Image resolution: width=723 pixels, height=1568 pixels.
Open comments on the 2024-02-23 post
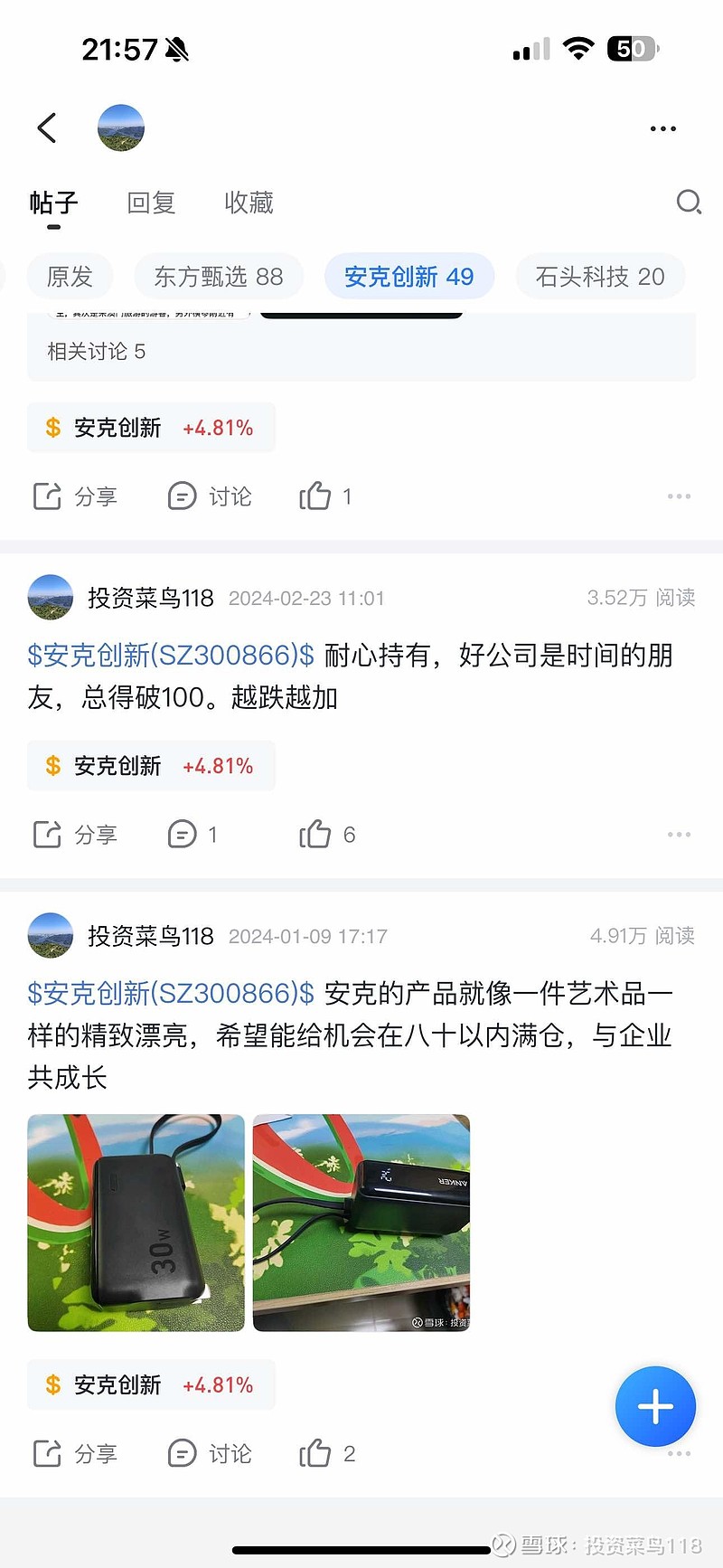point(192,834)
